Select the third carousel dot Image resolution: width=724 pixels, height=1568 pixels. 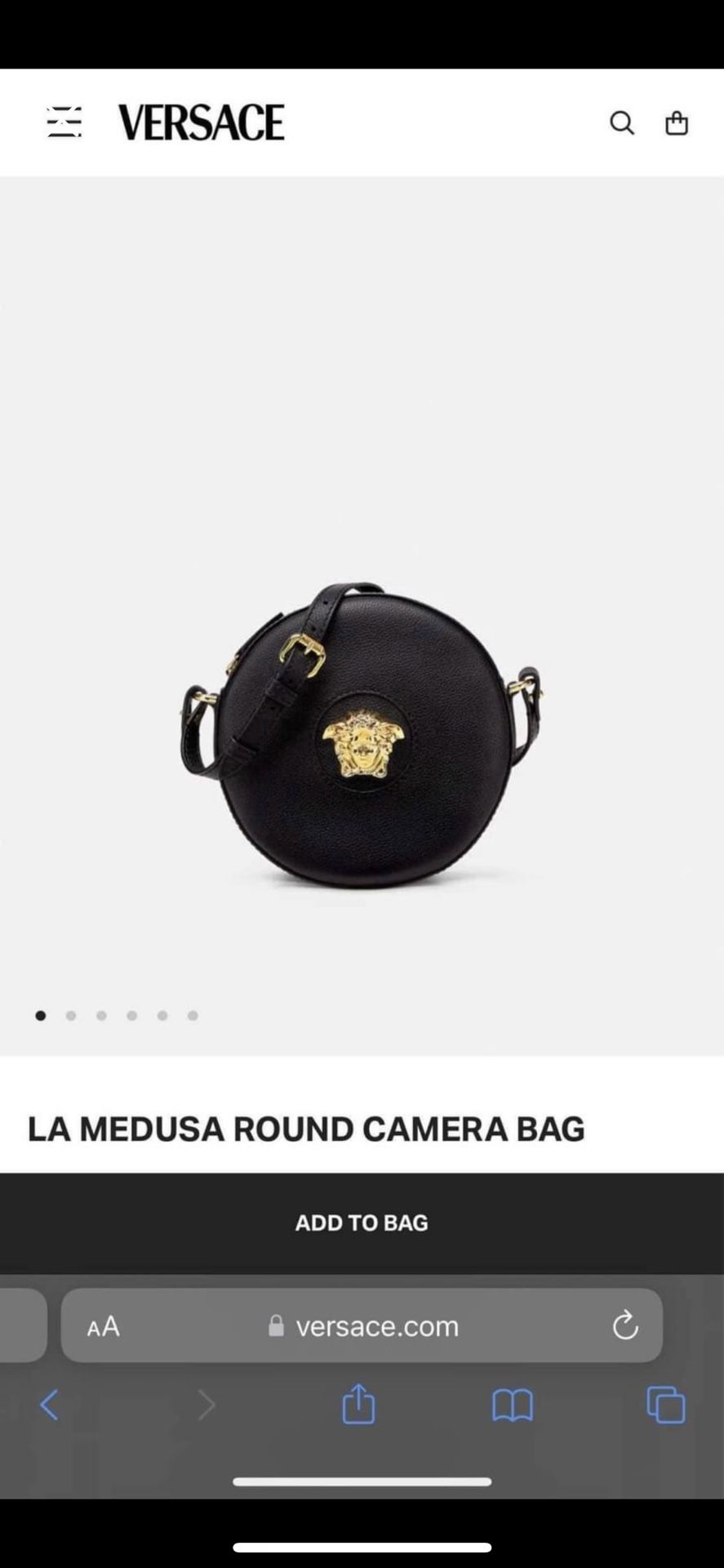(x=101, y=1015)
